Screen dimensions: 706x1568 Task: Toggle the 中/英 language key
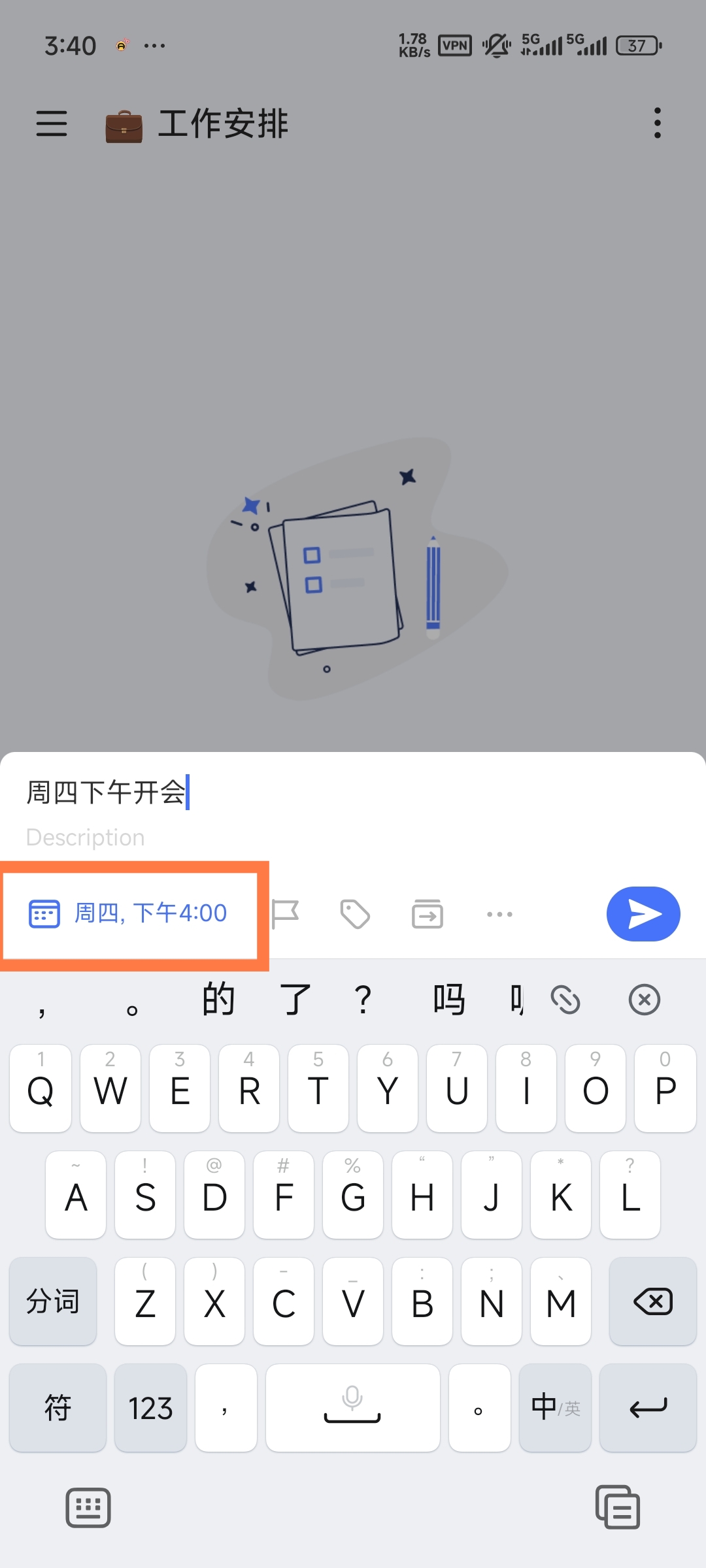click(x=555, y=1408)
